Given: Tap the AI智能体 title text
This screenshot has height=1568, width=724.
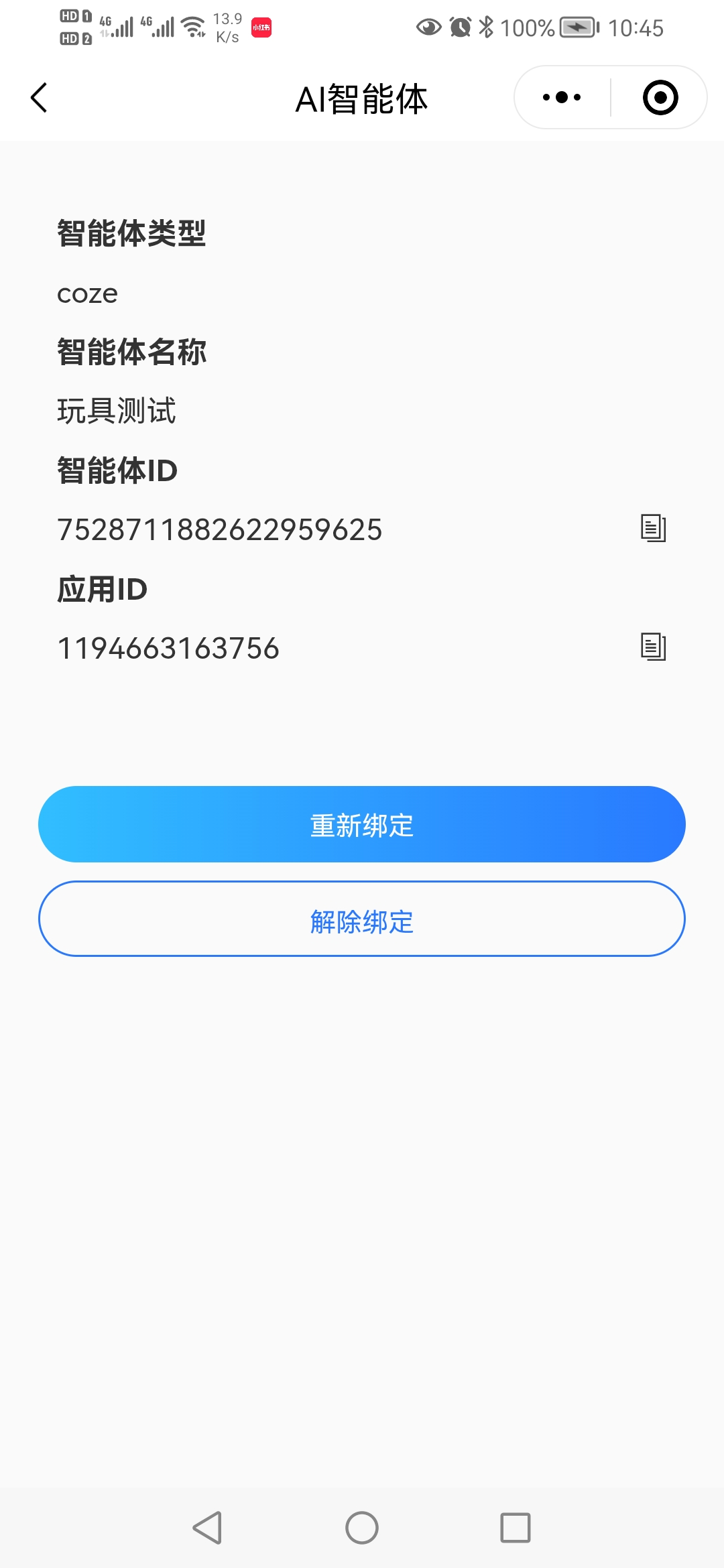Looking at the screenshot, I should click(362, 97).
